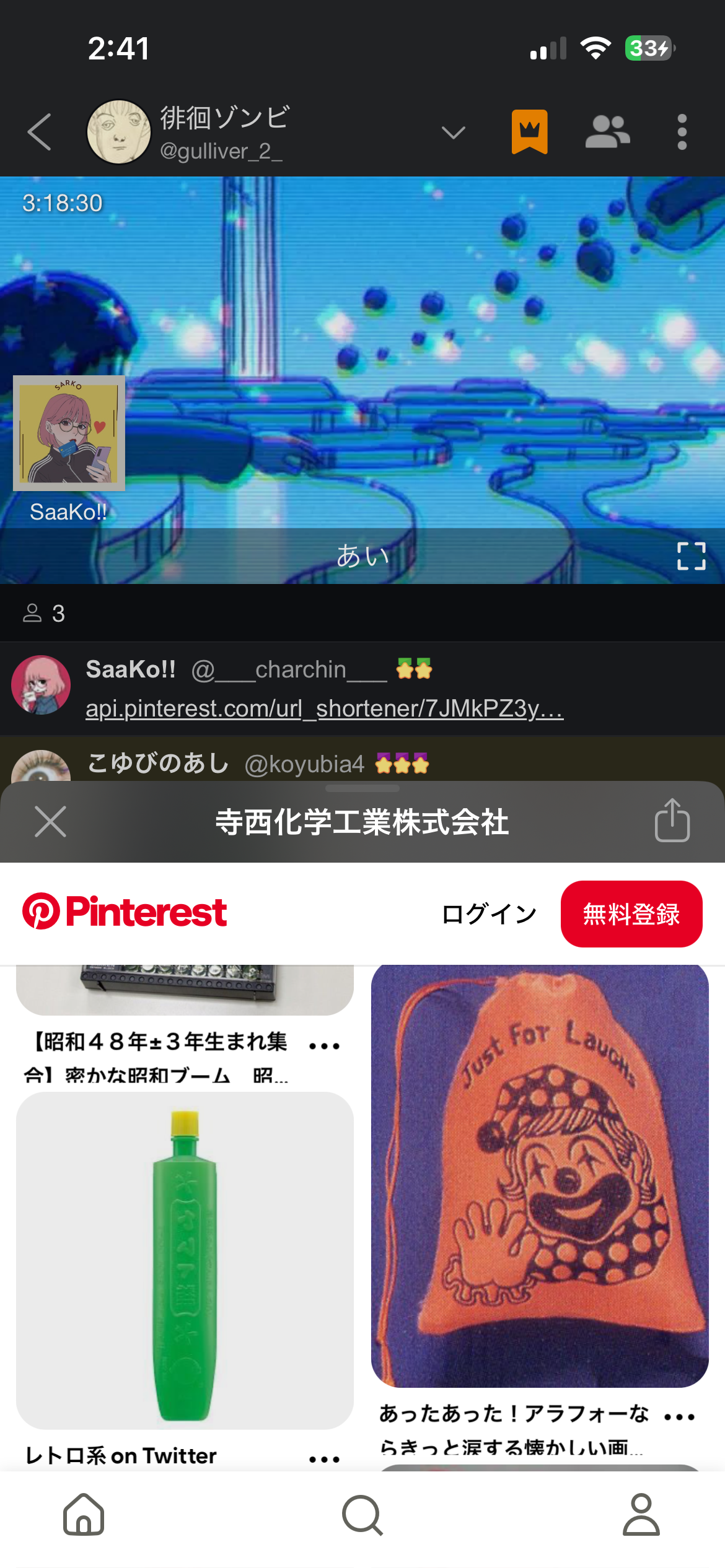Open the api.pinterest.com shortened link

pos(324,708)
